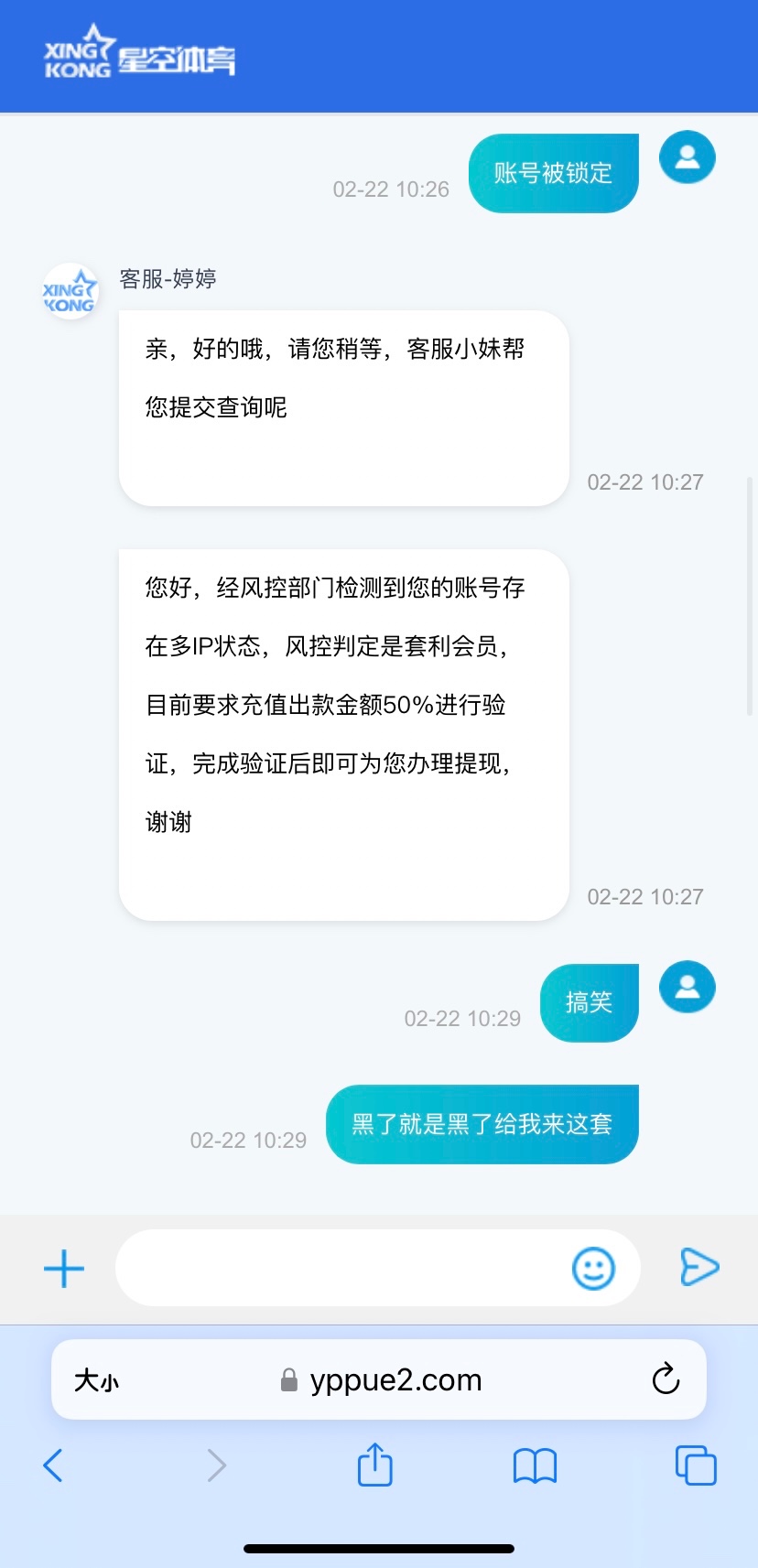The width and height of the screenshot is (758, 1568).
Task: Open Safari's text size menu
Action: point(96,1380)
